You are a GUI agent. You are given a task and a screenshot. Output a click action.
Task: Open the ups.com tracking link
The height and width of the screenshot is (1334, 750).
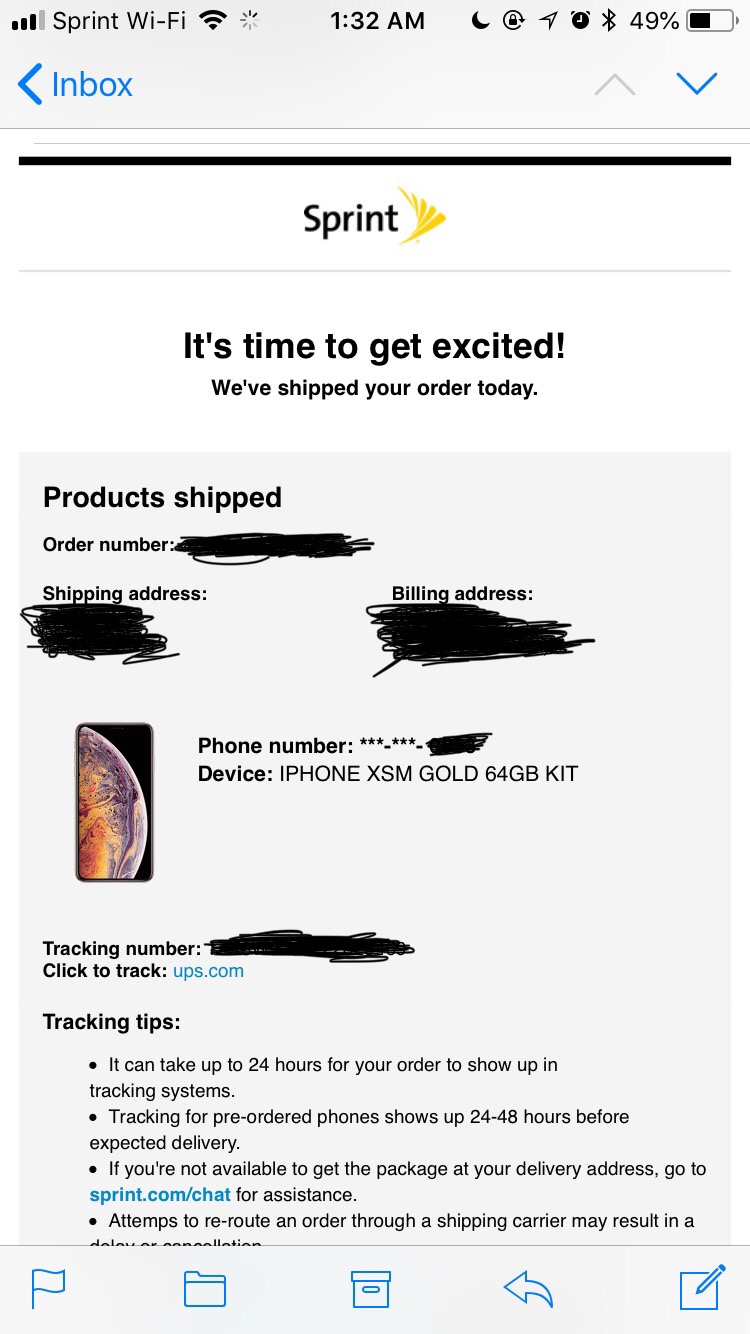pos(208,971)
